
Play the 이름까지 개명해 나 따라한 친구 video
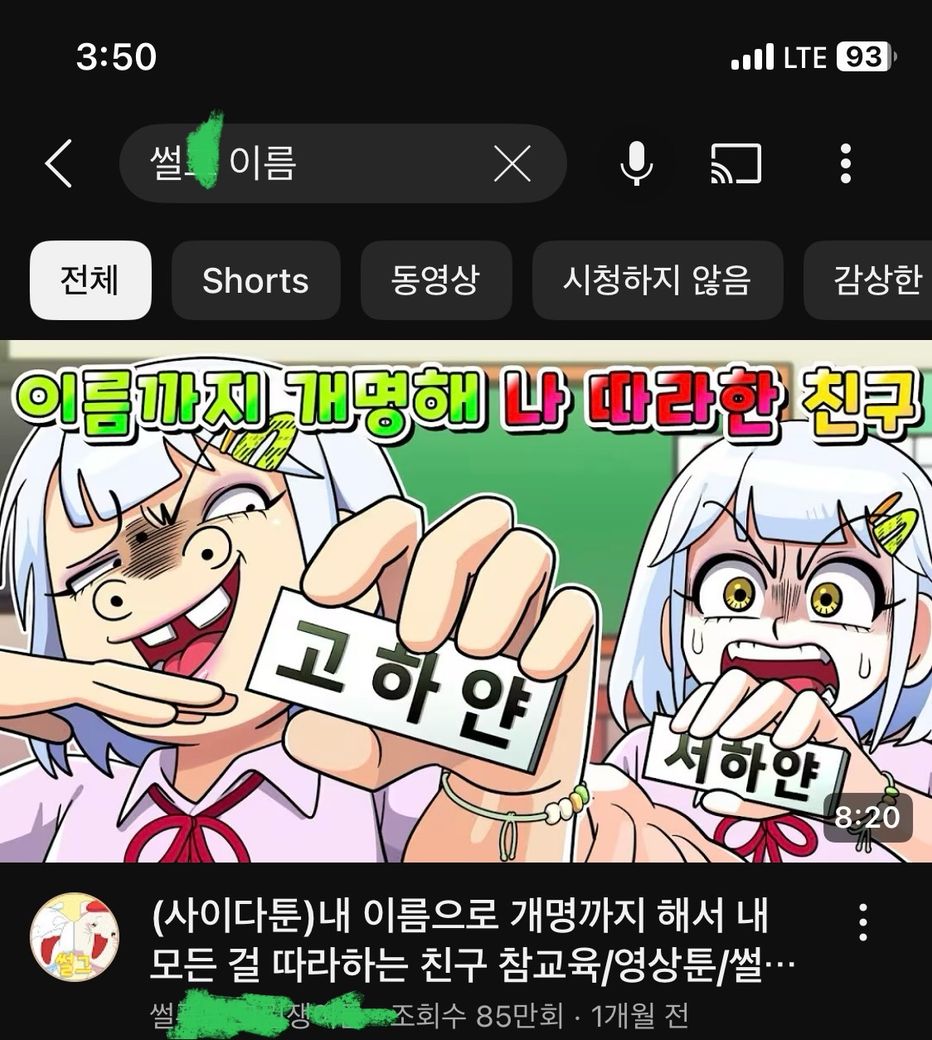pyautogui.click(x=466, y=600)
